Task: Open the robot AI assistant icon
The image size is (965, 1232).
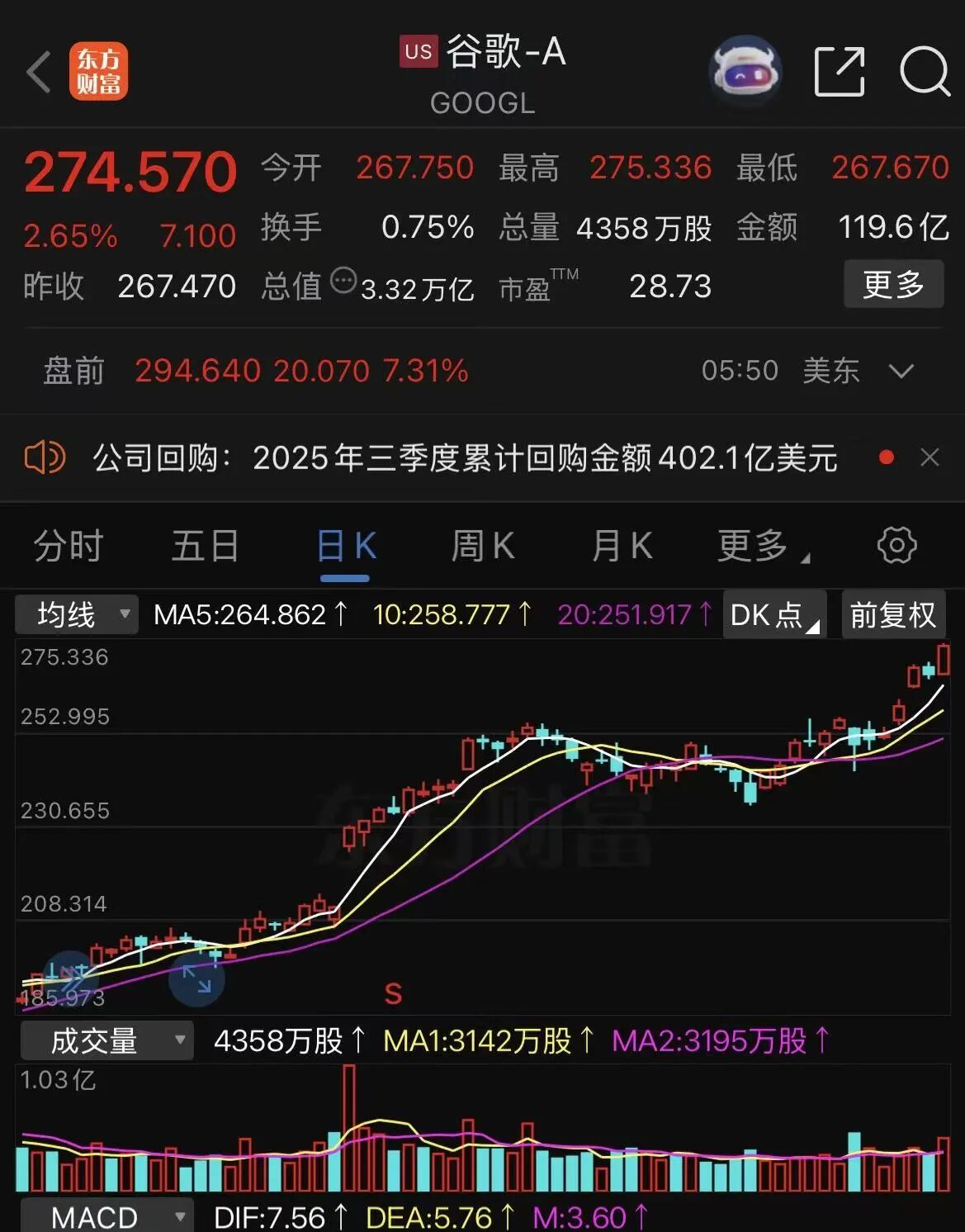Action: coord(745,73)
